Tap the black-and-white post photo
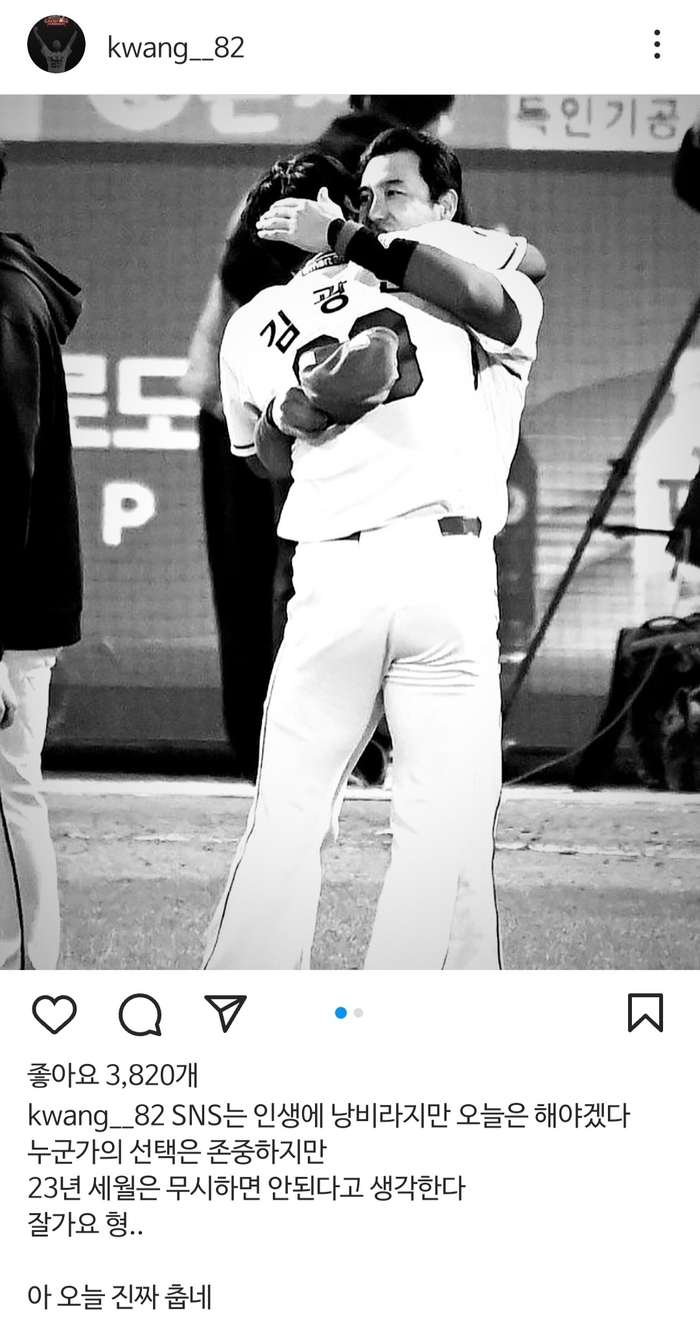Screen dimensions: 700x1324 coord(350,530)
